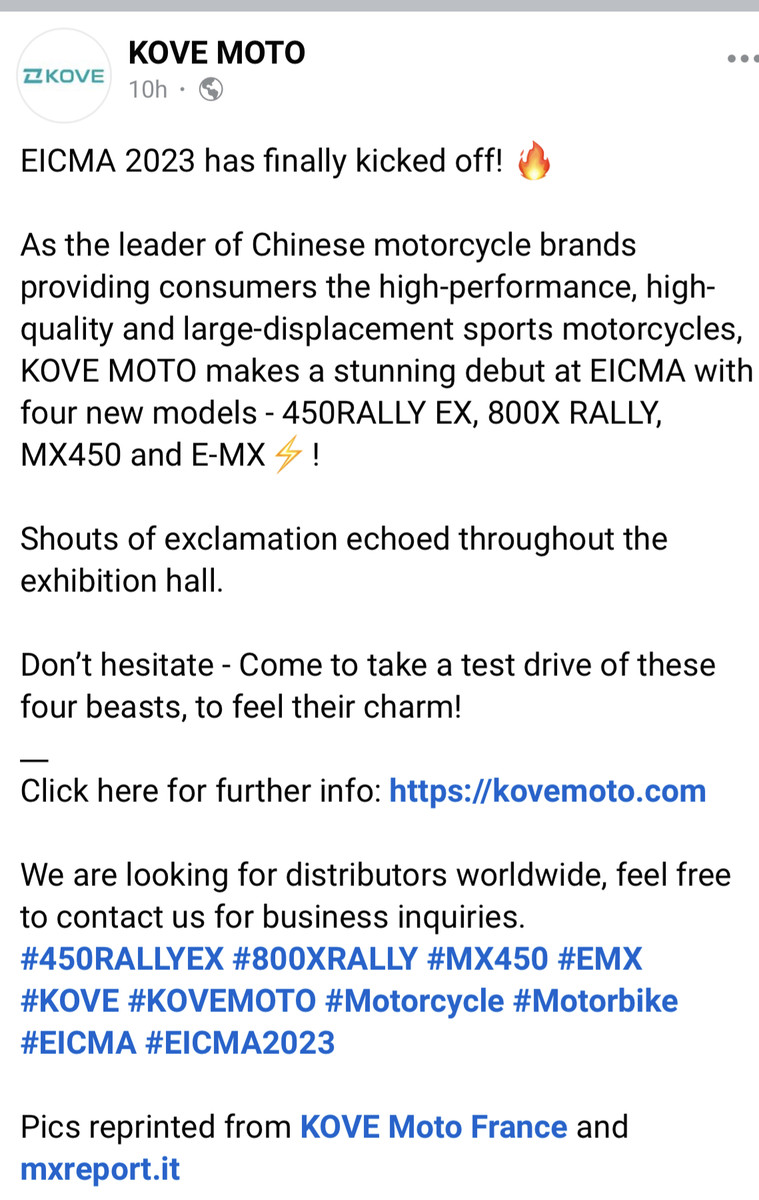The height and width of the screenshot is (1200, 759).
Task: Open the #Motorcycle hashtag
Action: (414, 1001)
